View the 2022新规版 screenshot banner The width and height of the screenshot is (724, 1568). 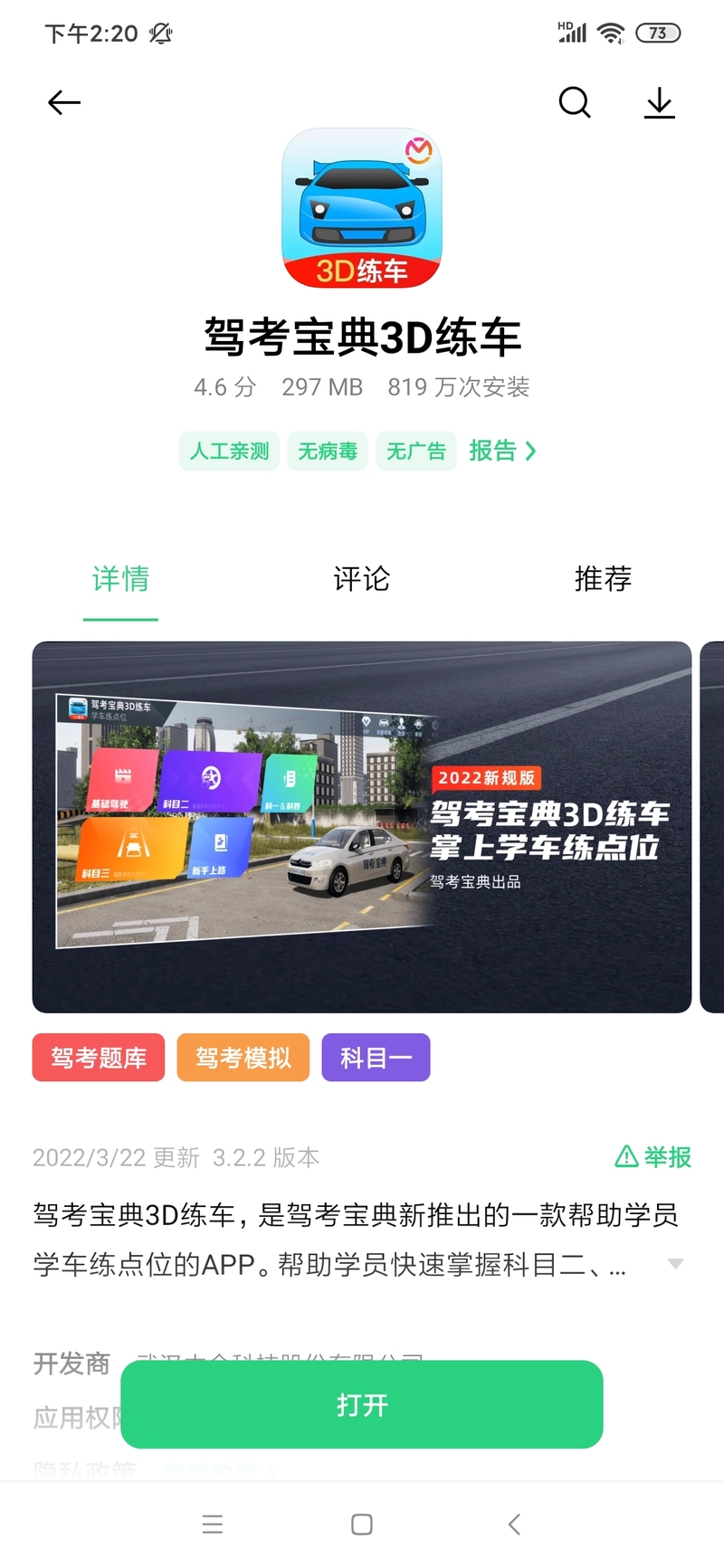pos(362,827)
